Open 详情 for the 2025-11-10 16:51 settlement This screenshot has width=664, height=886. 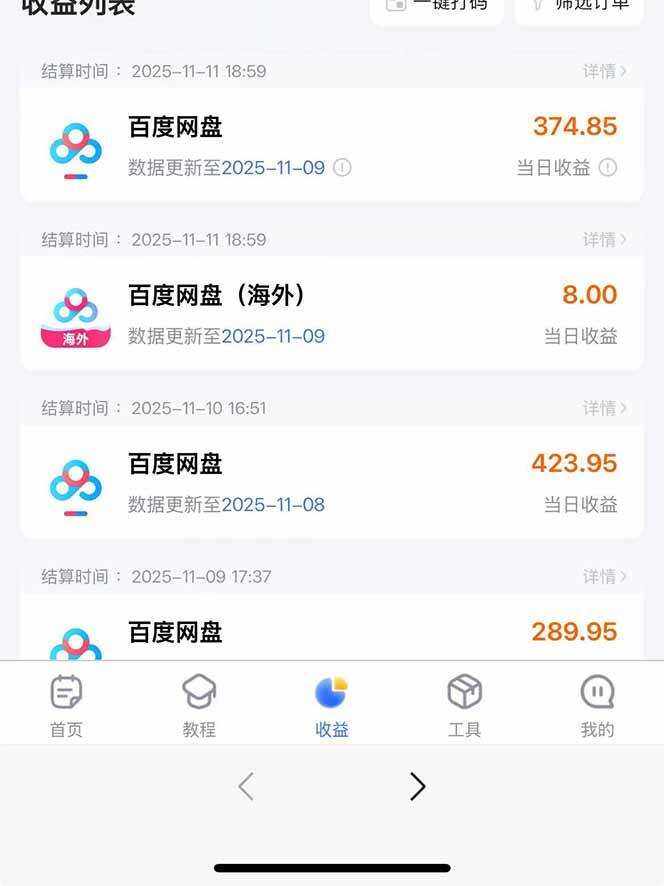[x=605, y=408]
